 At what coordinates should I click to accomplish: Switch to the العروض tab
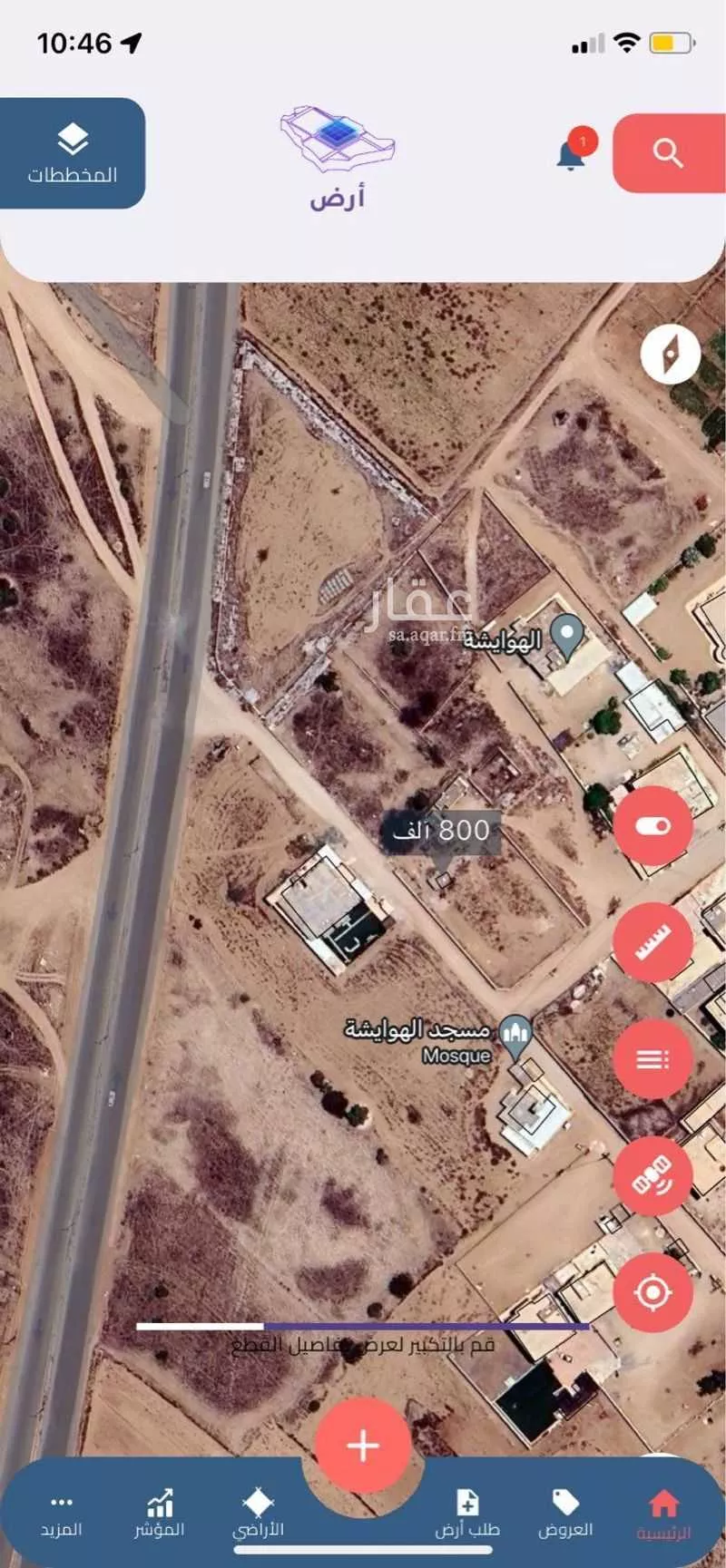565,1514
